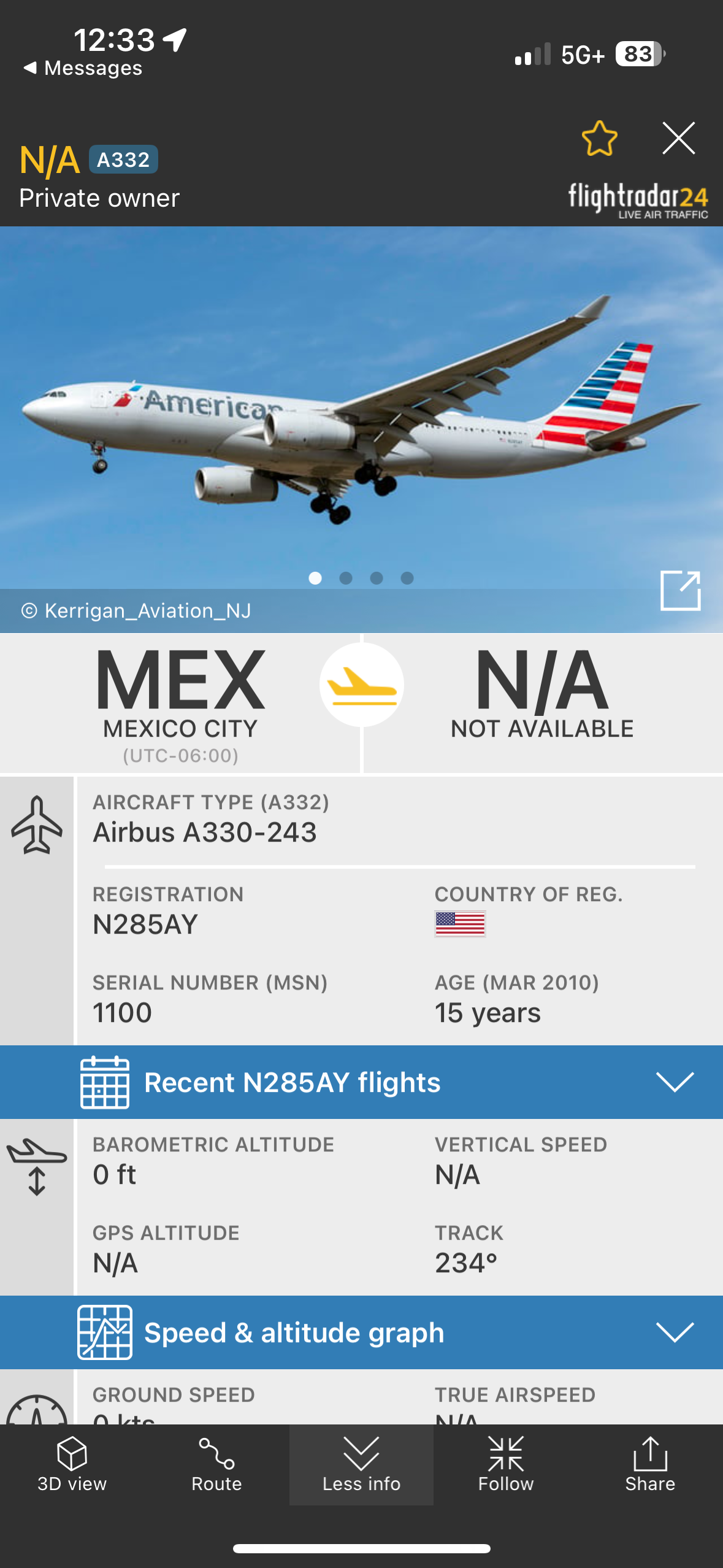723x1568 pixels.
Task: Share this flight
Action: 650,1465
